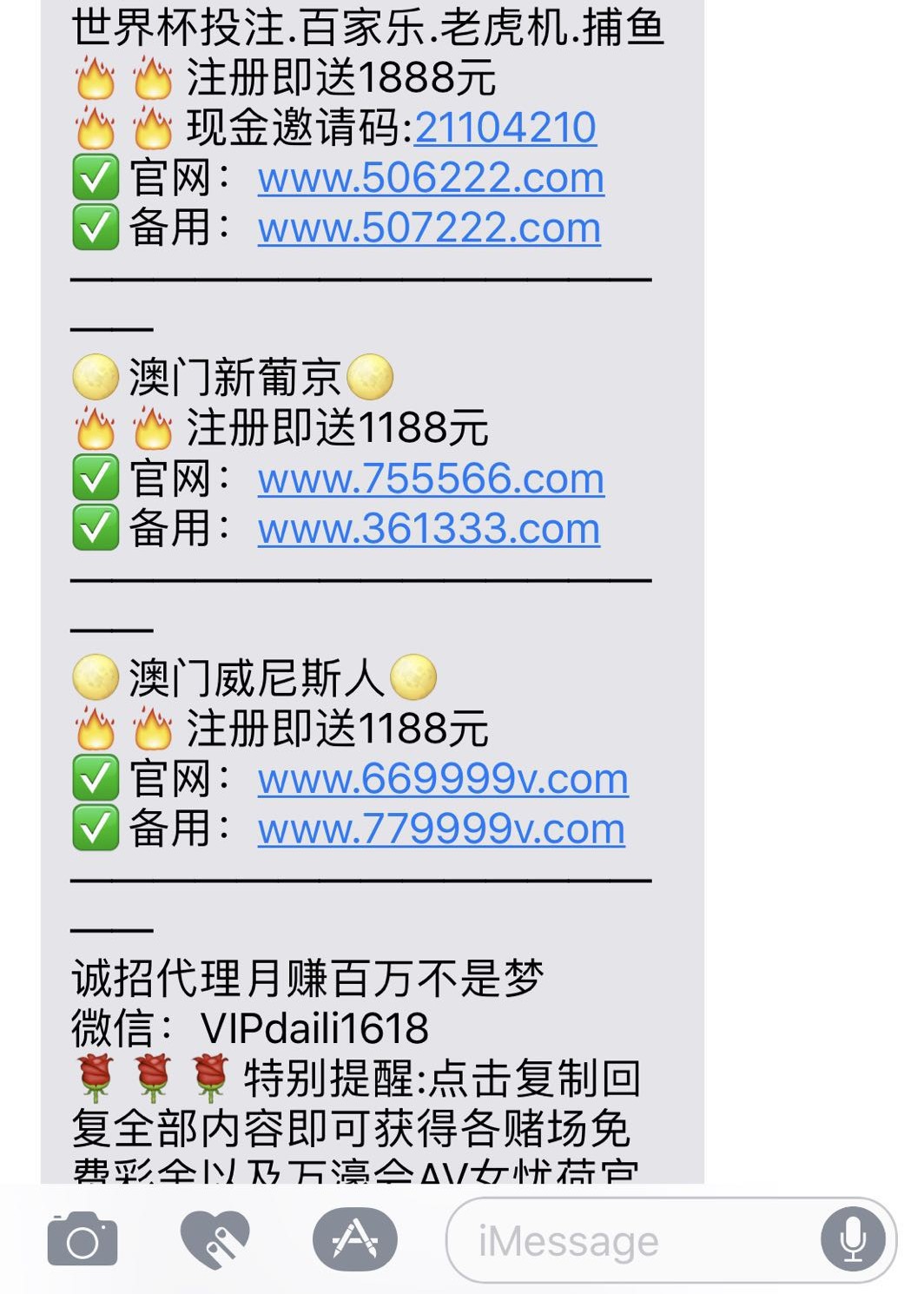Open link www.506222.com
Screen dimensions: 924x1294
pyautogui.click(x=431, y=178)
